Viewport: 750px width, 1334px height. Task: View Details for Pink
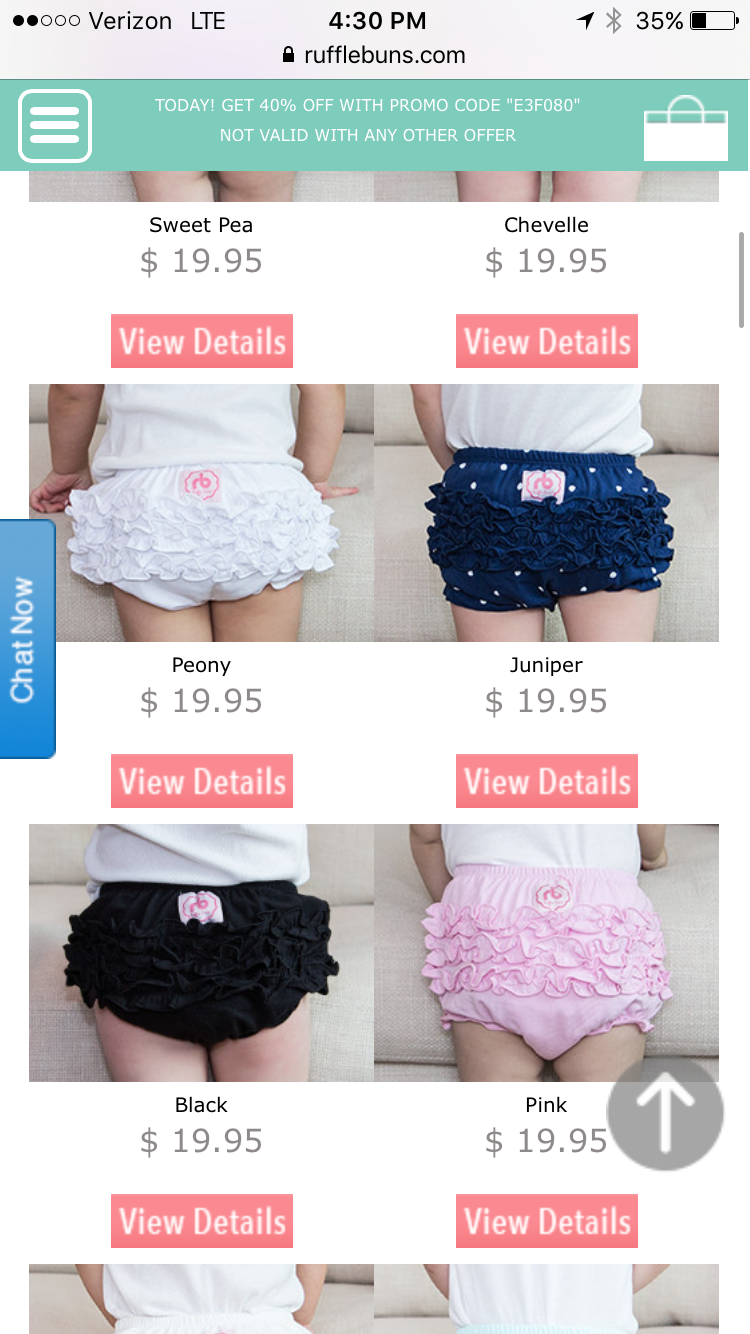[x=547, y=1221]
